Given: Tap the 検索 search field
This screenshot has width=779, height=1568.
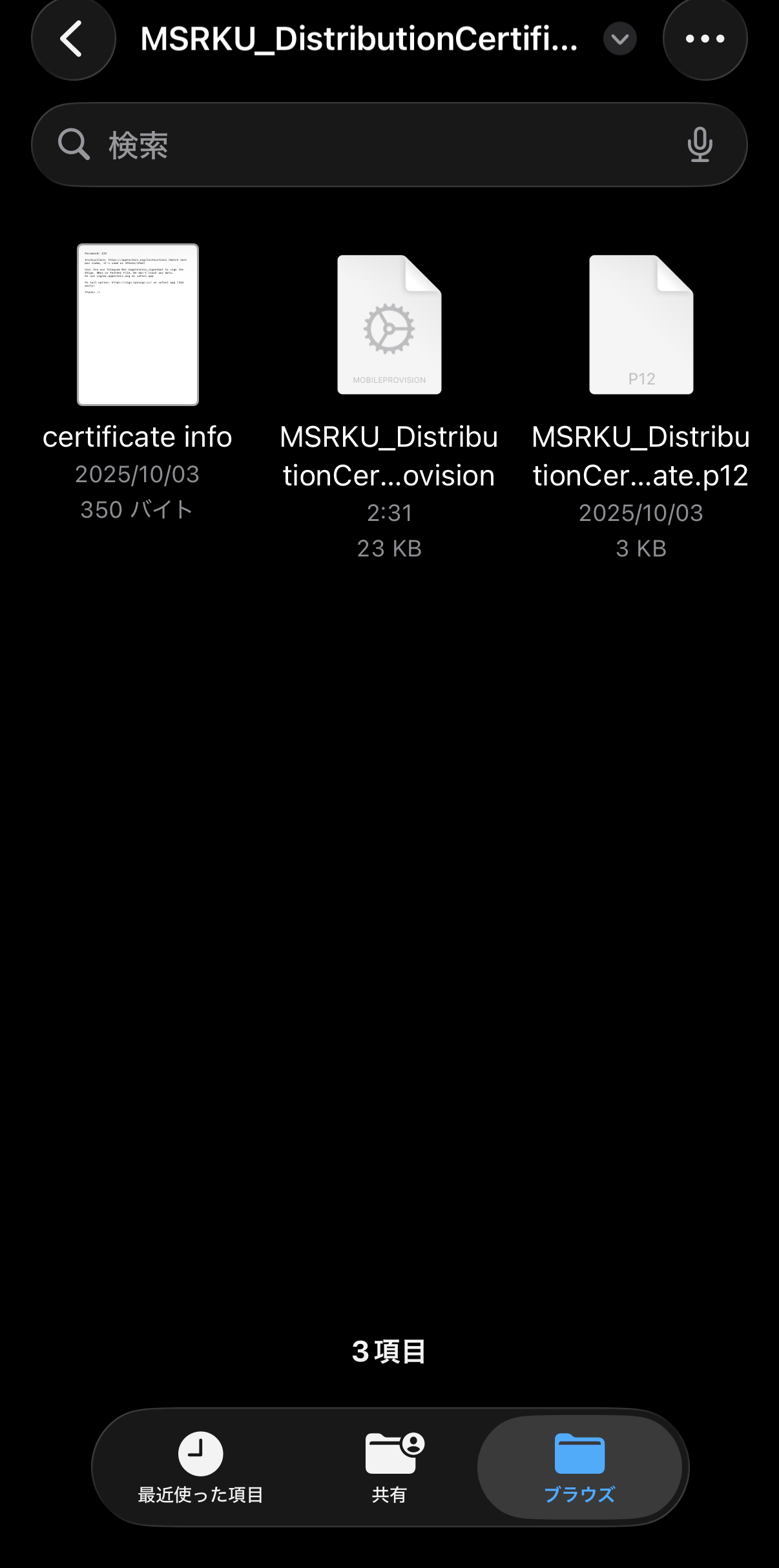Looking at the screenshot, I should point(362,145).
